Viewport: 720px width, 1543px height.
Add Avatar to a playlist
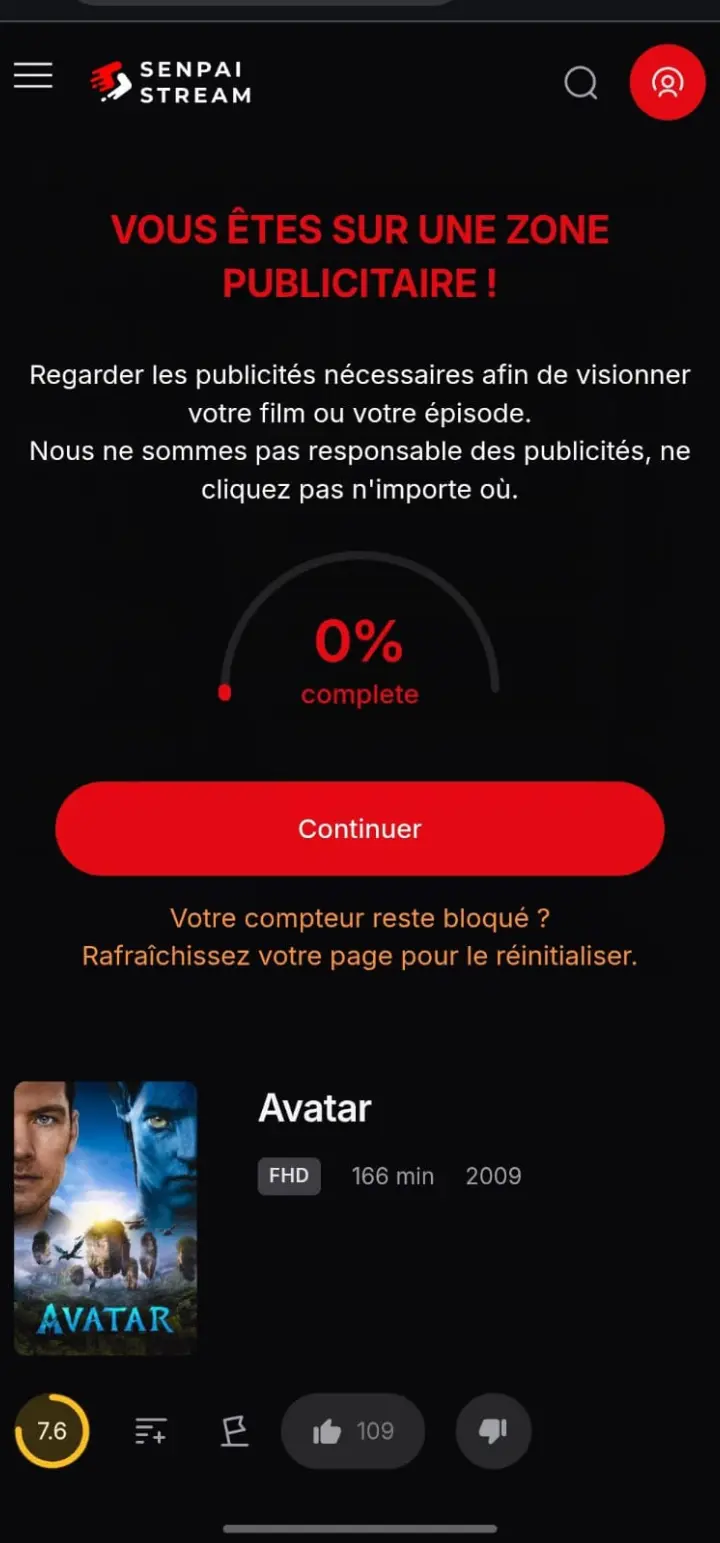151,1431
